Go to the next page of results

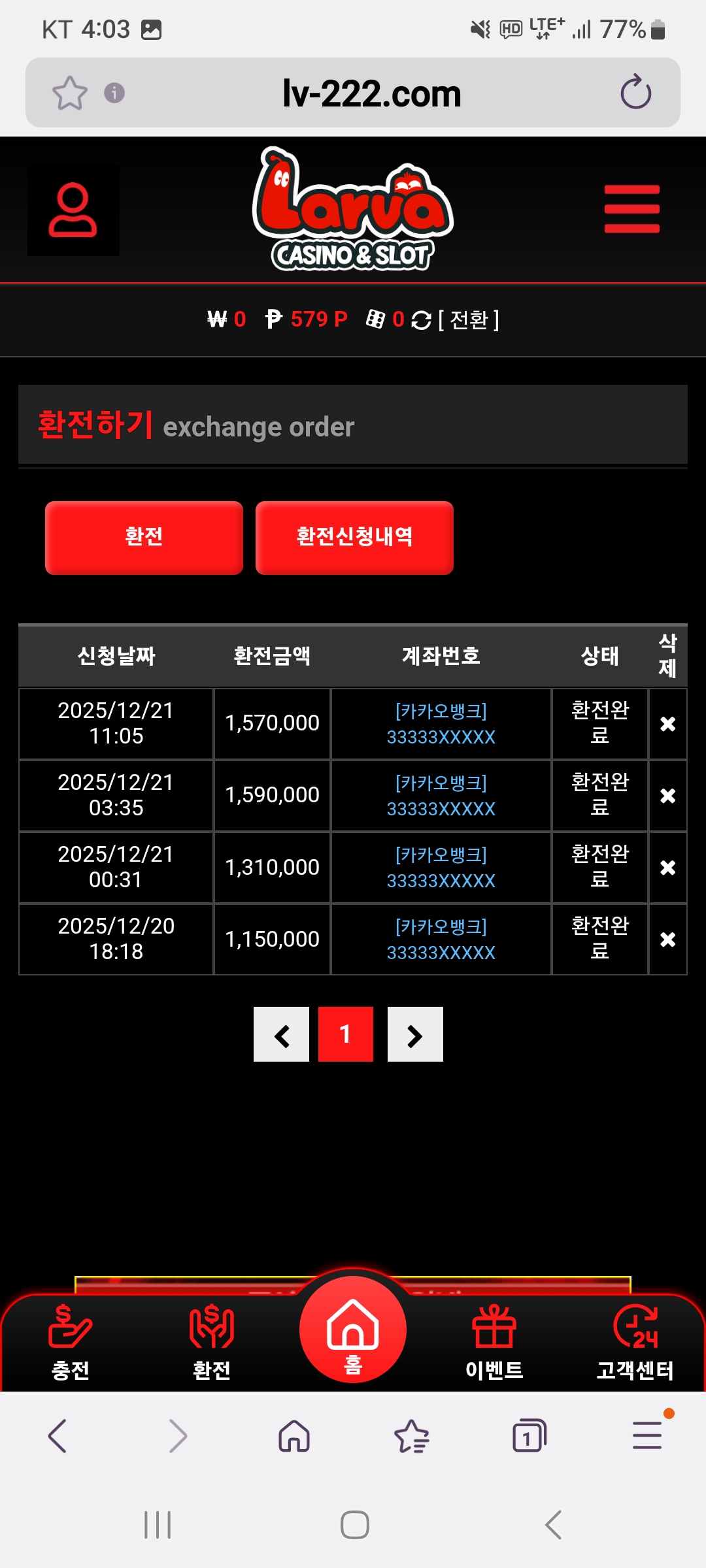click(x=415, y=1034)
